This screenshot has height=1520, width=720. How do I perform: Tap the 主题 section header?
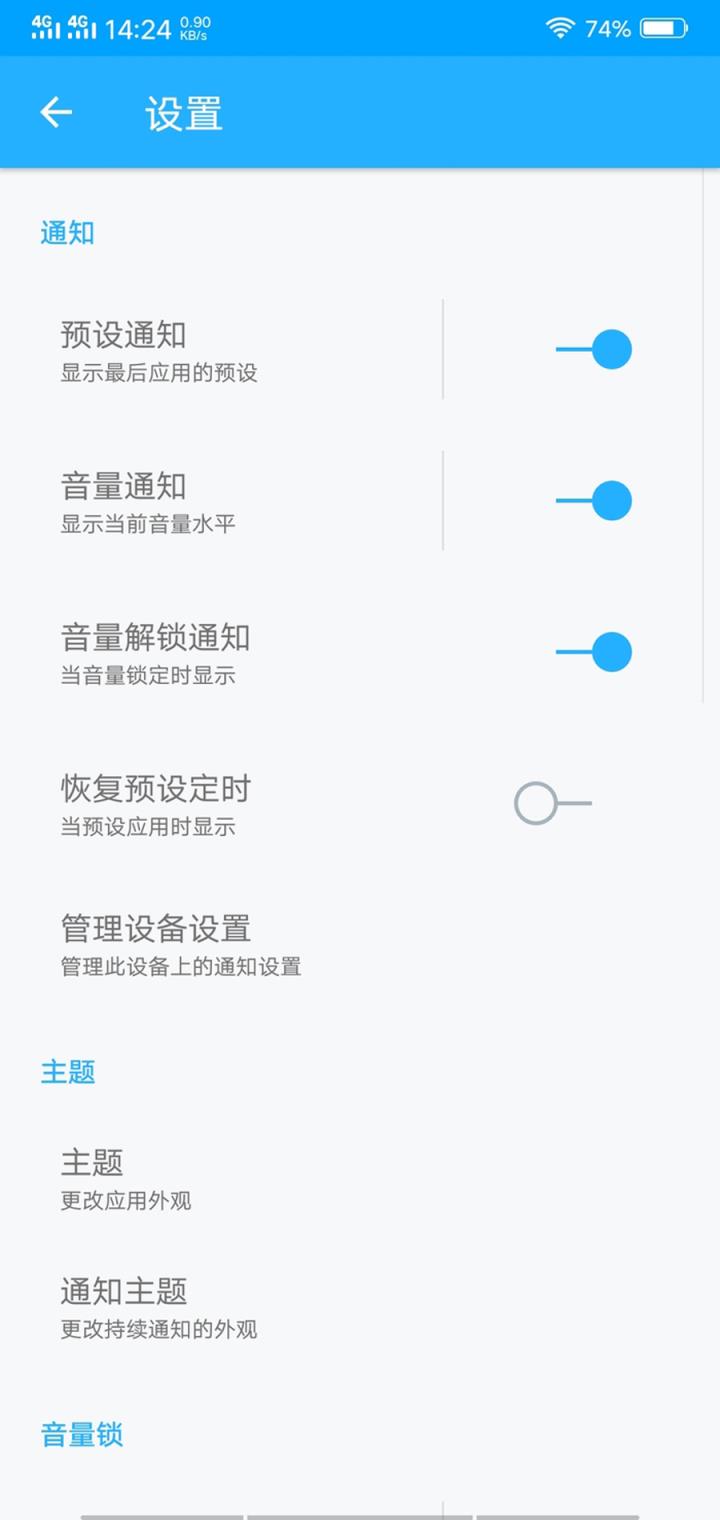[x=66, y=1072]
